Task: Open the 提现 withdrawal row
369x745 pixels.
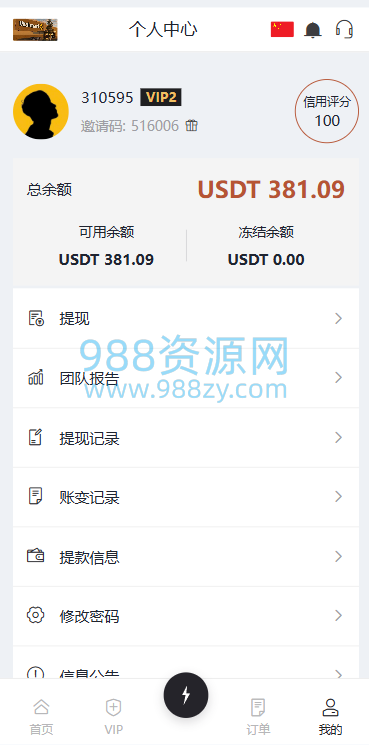Action: [x=186, y=318]
